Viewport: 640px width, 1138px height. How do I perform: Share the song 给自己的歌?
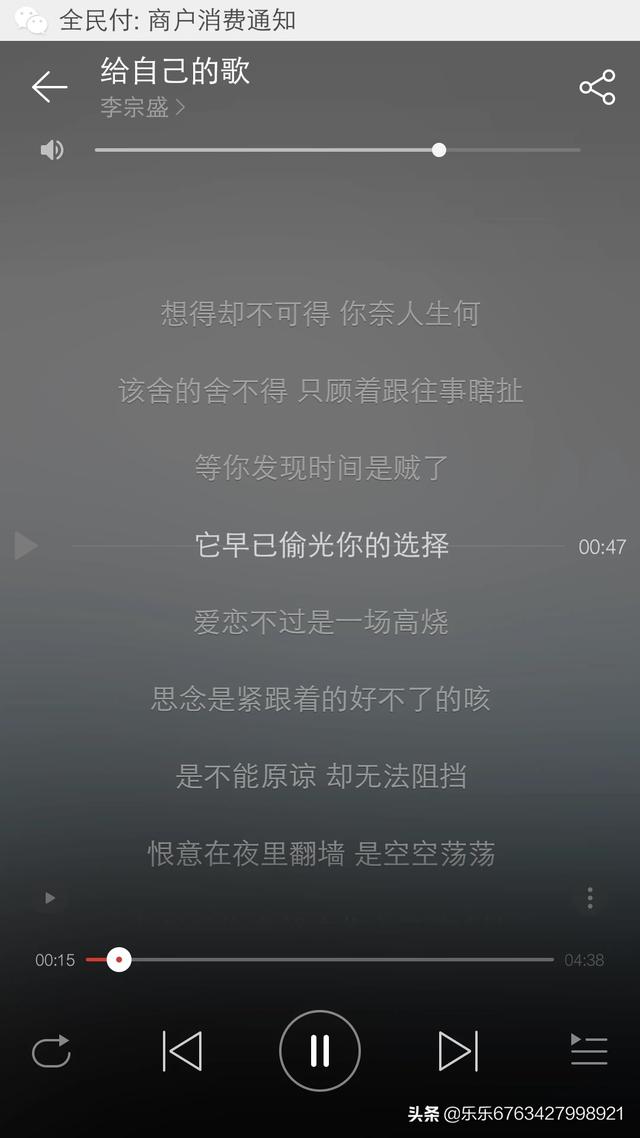(597, 88)
